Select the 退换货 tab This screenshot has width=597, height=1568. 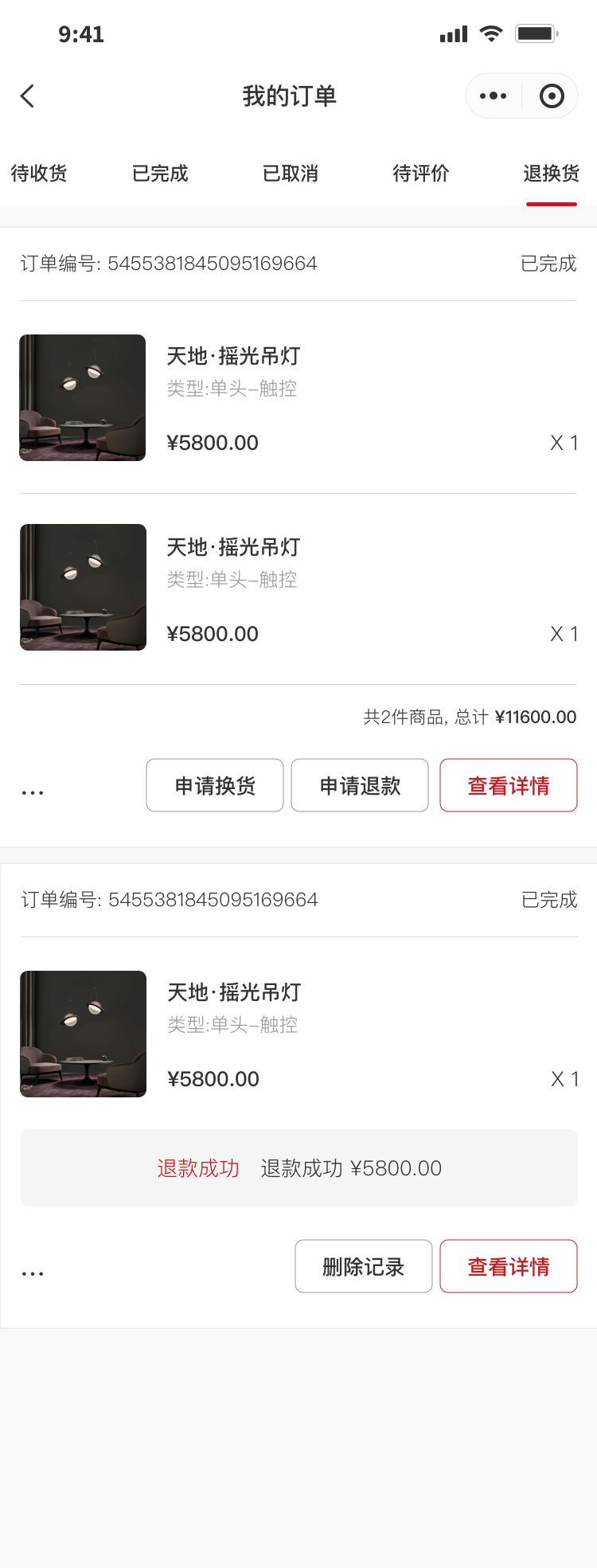point(551,174)
